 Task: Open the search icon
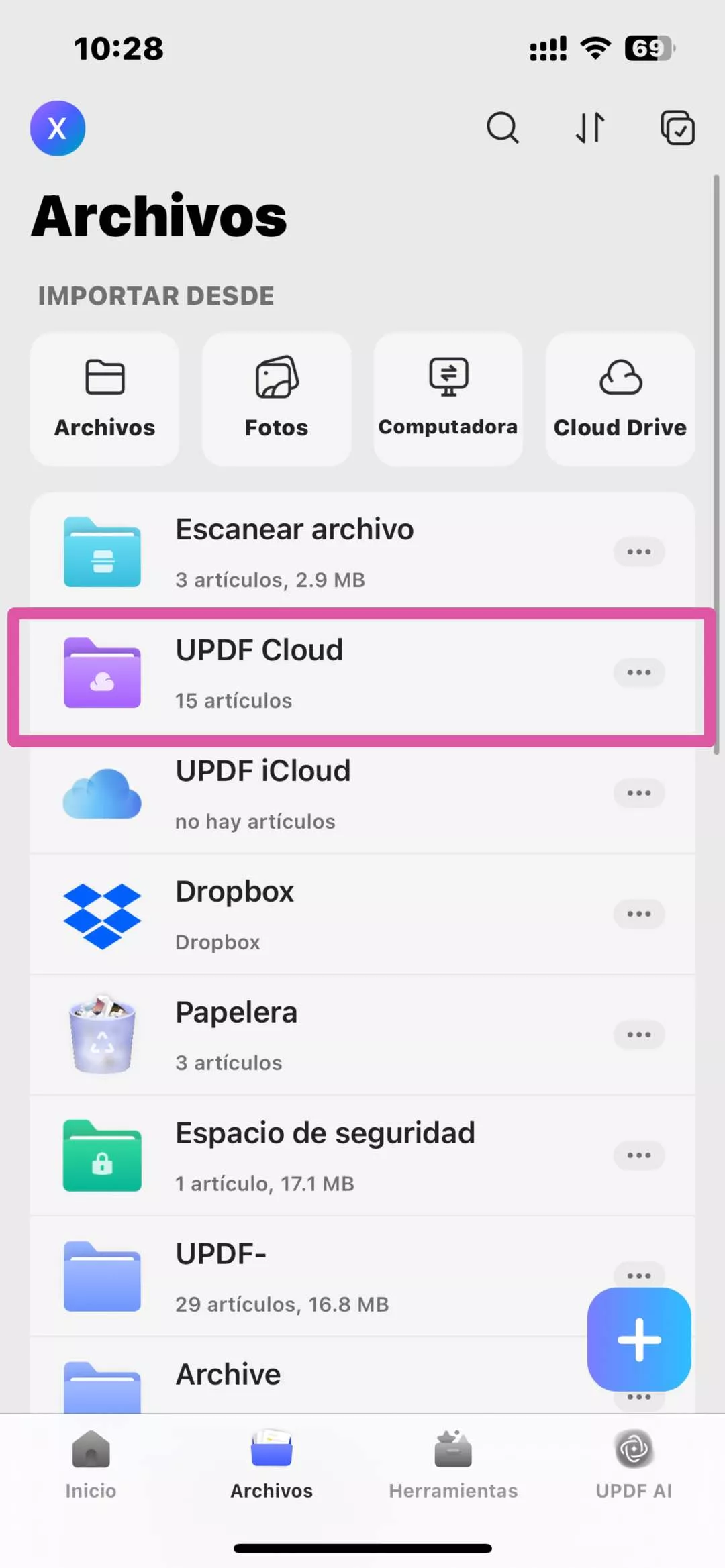pos(502,127)
